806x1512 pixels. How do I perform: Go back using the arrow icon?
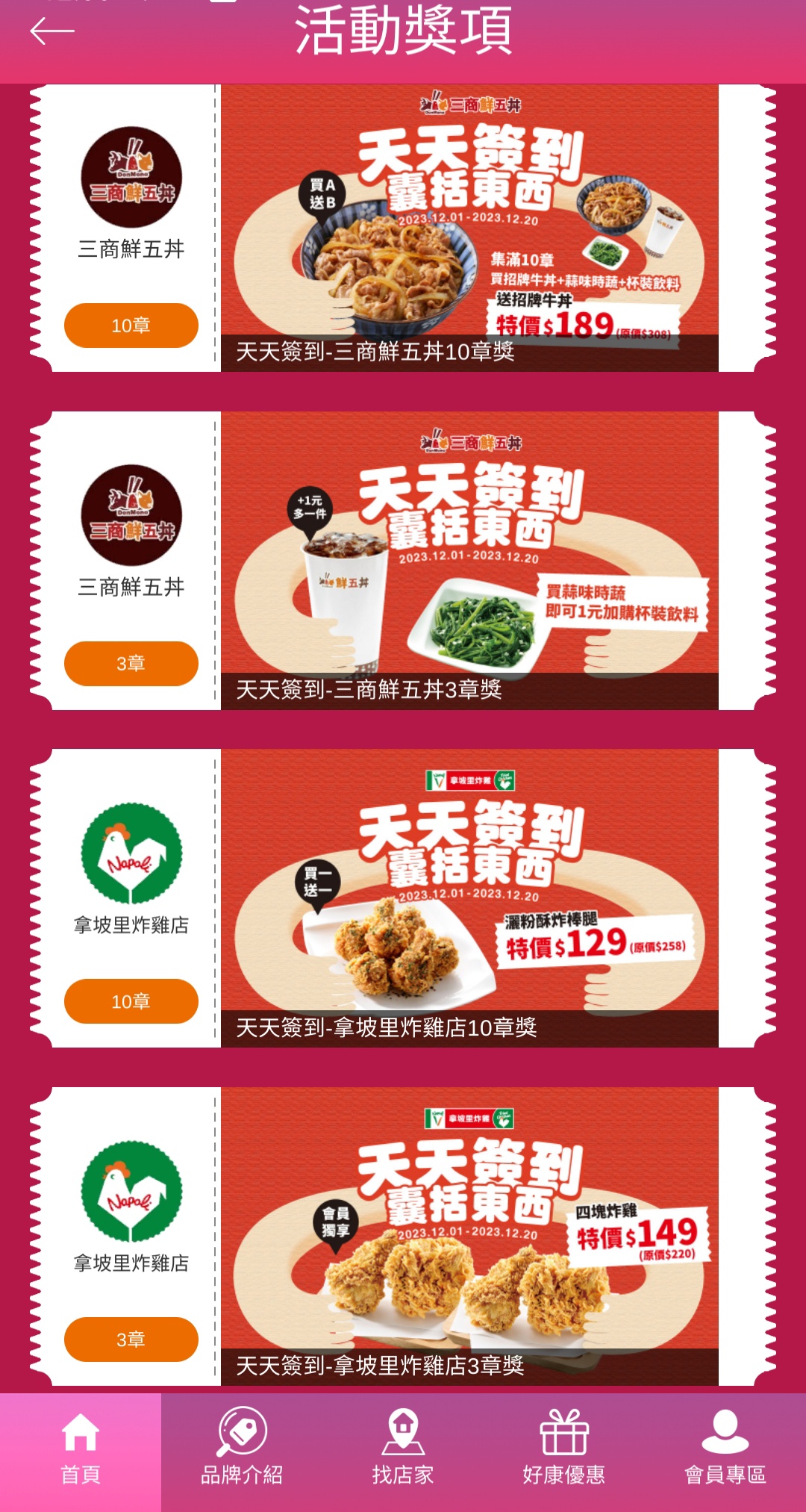(x=51, y=31)
